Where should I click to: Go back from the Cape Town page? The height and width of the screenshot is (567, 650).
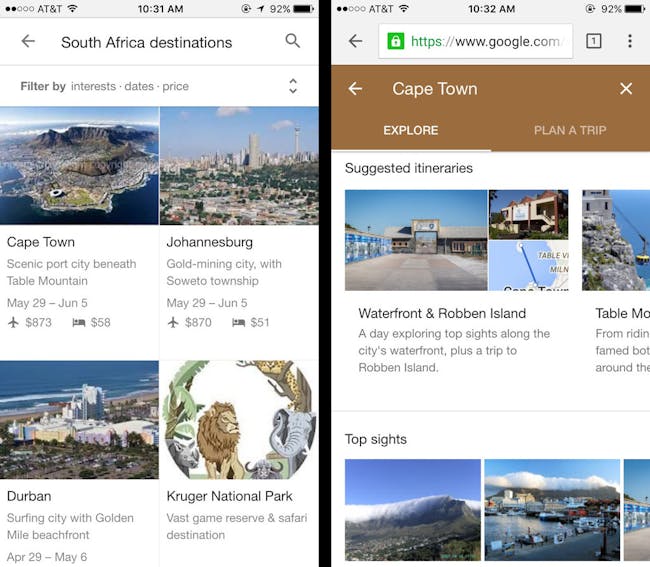(x=355, y=89)
